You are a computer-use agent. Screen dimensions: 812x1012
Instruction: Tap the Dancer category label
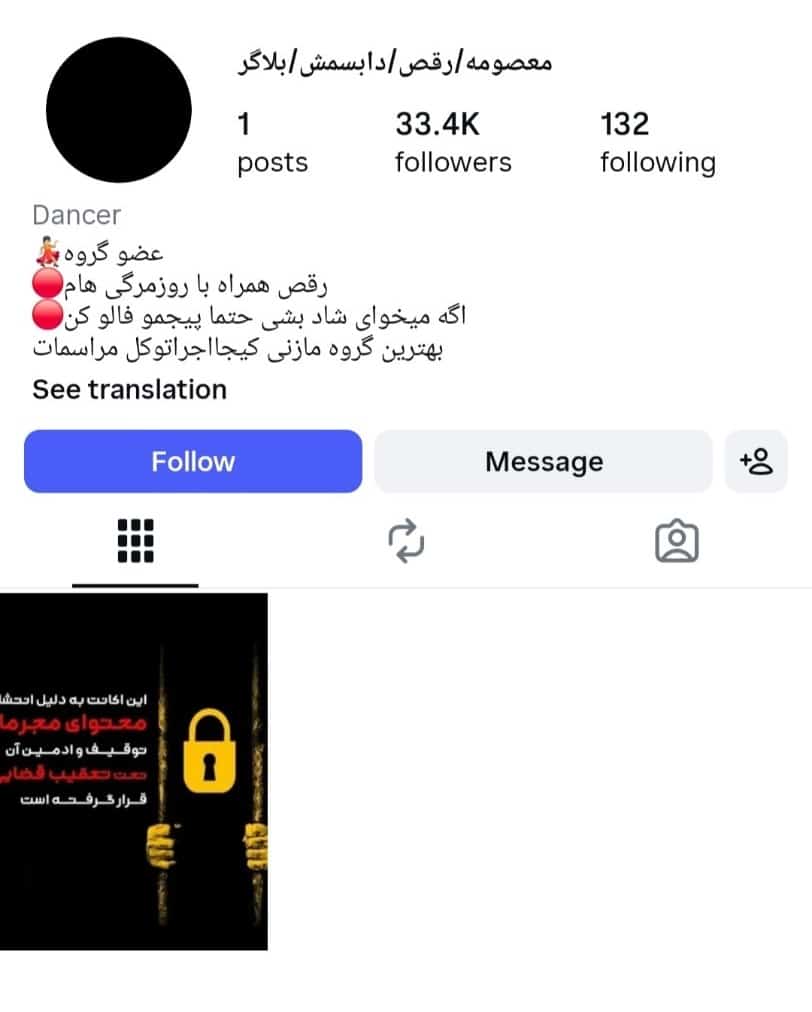[x=75, y=214]
